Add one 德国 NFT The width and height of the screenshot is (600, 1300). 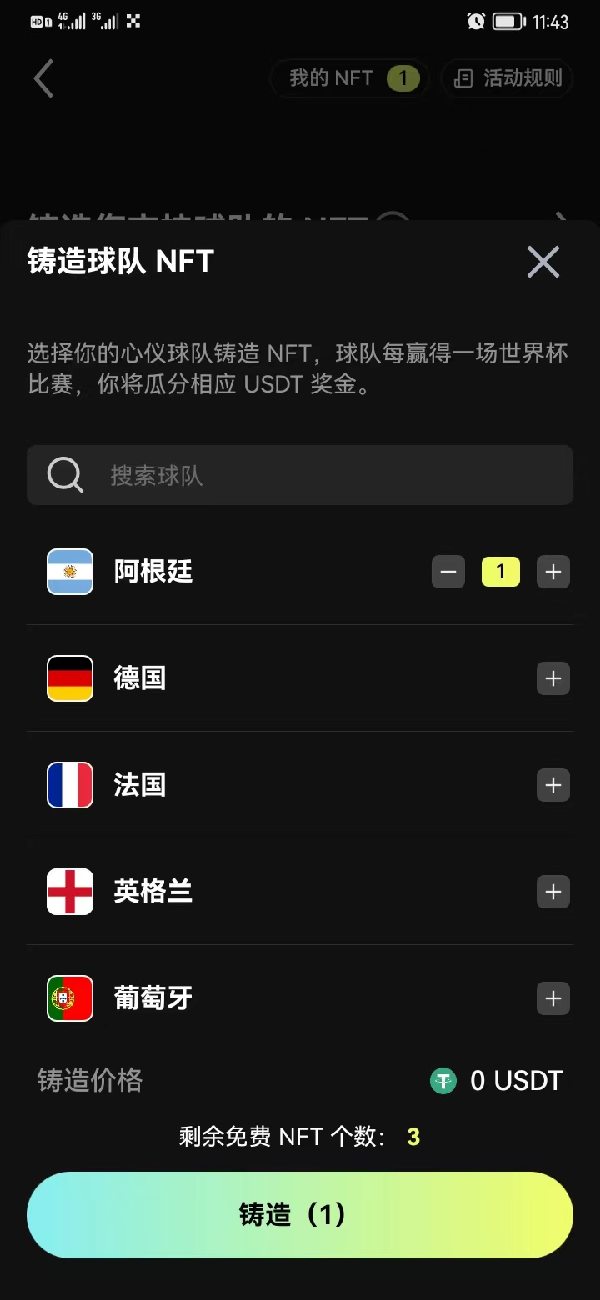[x=553, y=679]
